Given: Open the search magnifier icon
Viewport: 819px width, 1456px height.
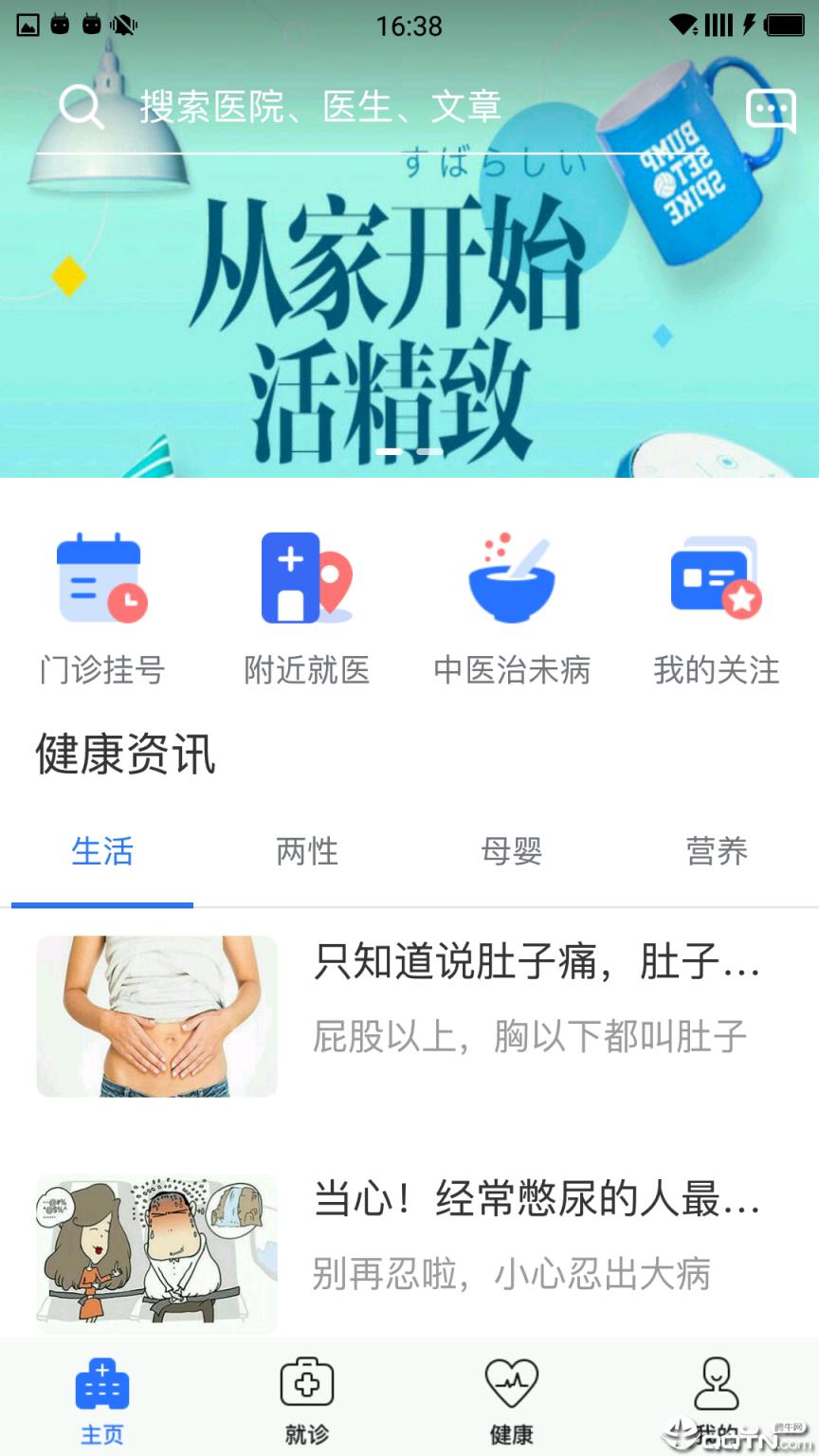Looking at the screenshot, I should coord(82,106).
